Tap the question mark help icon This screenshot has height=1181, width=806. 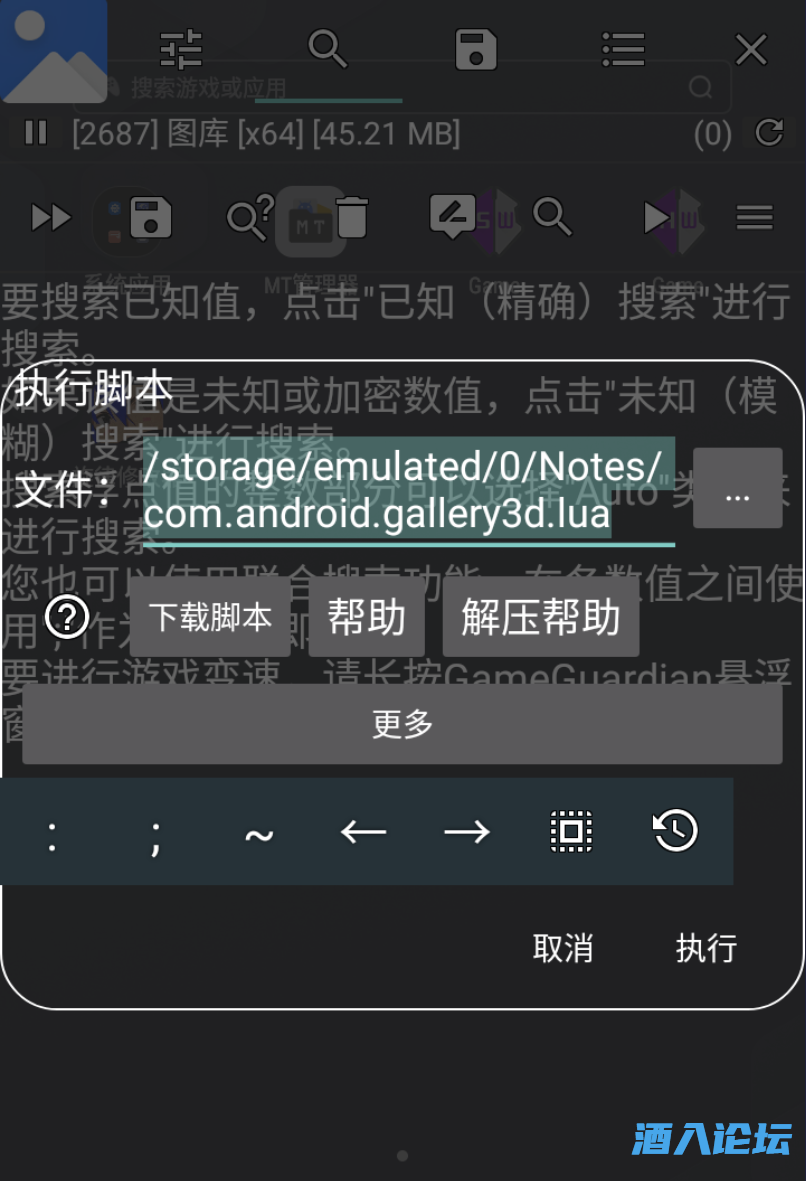click(68, 618)
